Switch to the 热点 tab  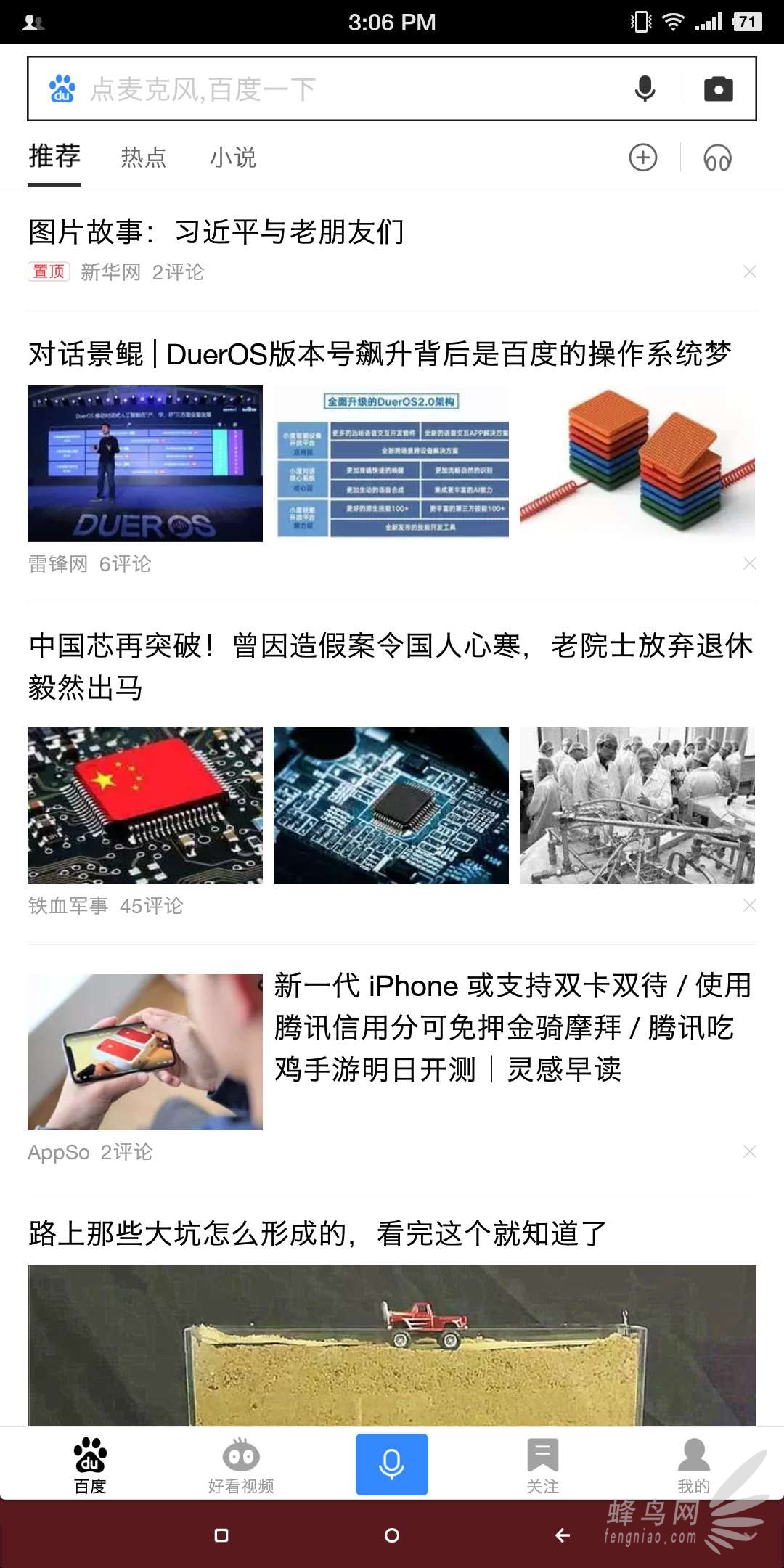(x=144, y=158)
